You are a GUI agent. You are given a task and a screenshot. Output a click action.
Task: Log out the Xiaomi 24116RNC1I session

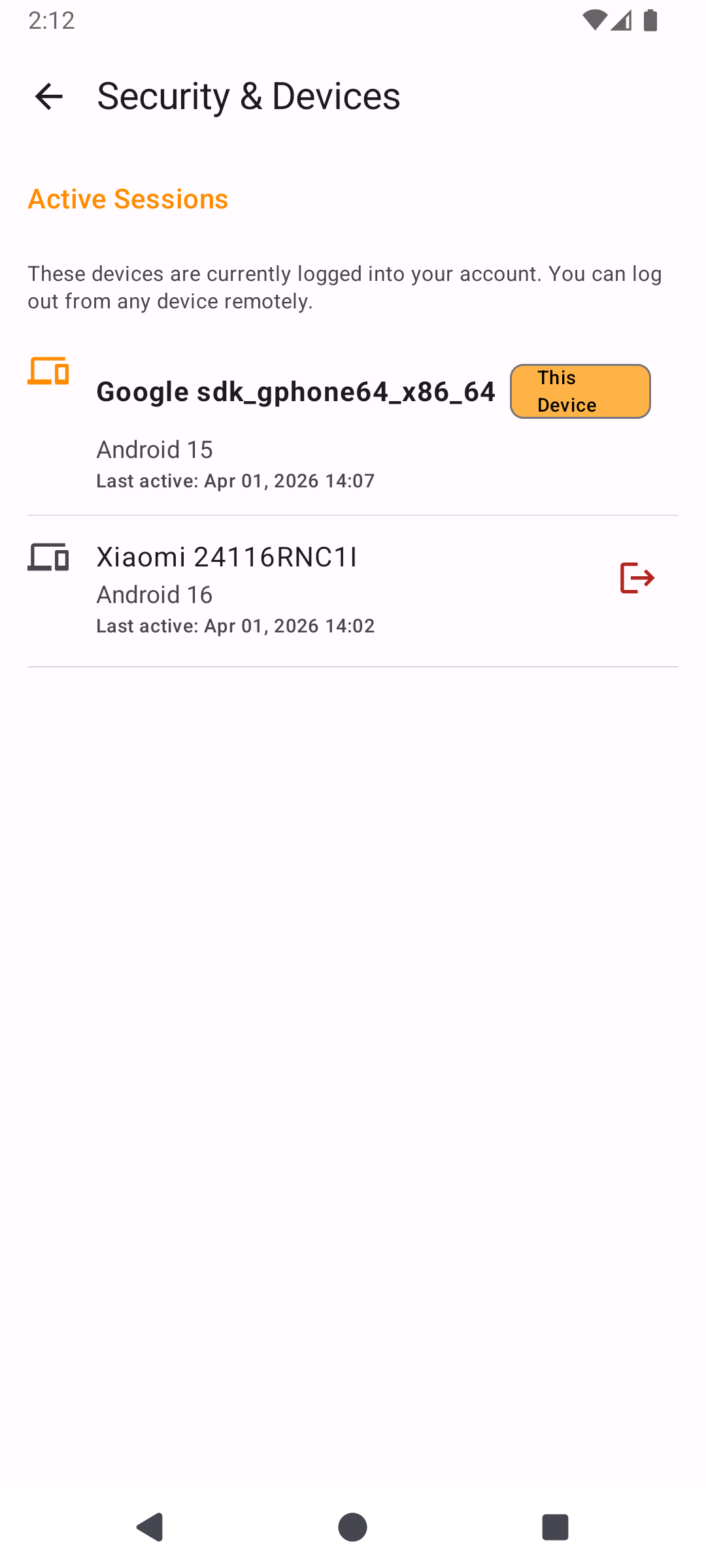[637, 578]
